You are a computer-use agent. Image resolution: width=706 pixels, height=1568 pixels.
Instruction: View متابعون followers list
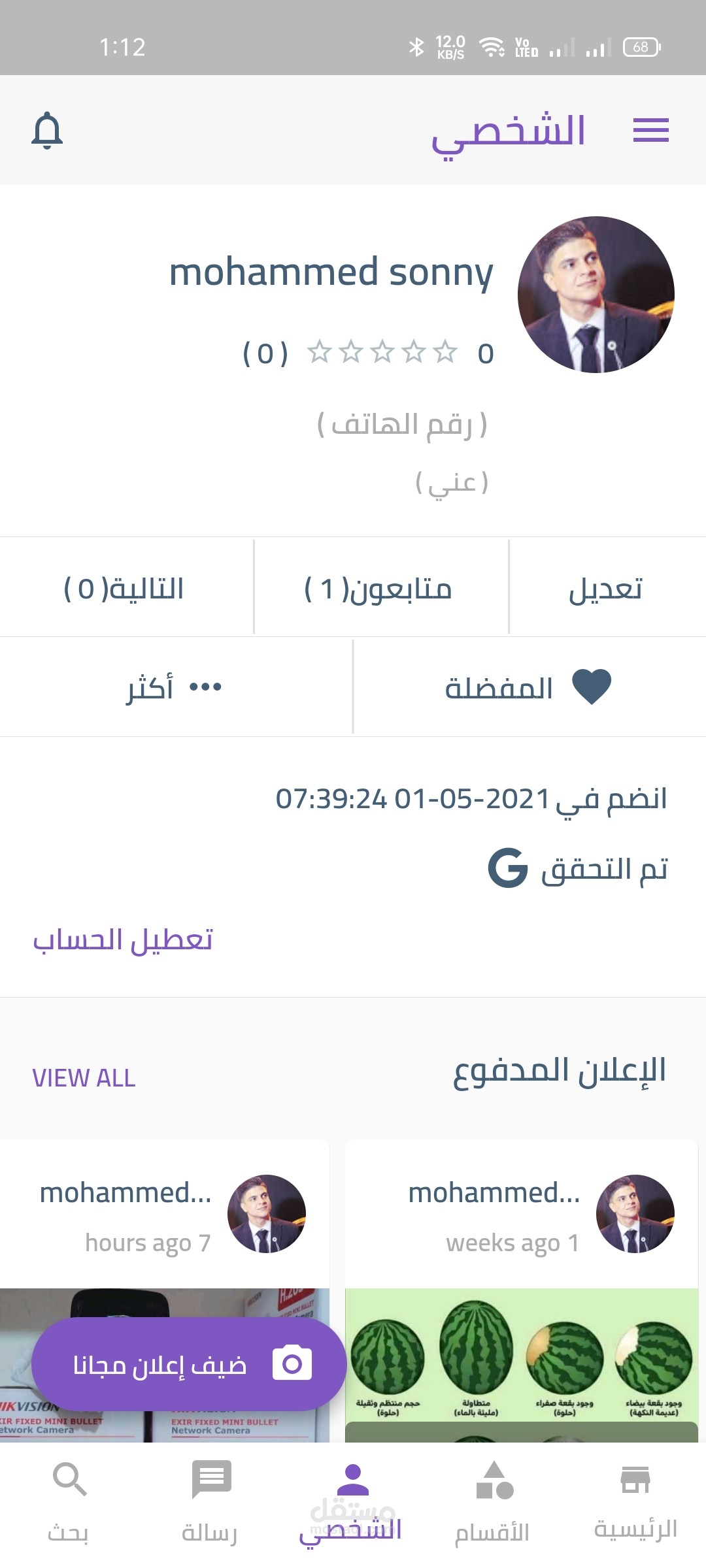click(x=379, y=588)
